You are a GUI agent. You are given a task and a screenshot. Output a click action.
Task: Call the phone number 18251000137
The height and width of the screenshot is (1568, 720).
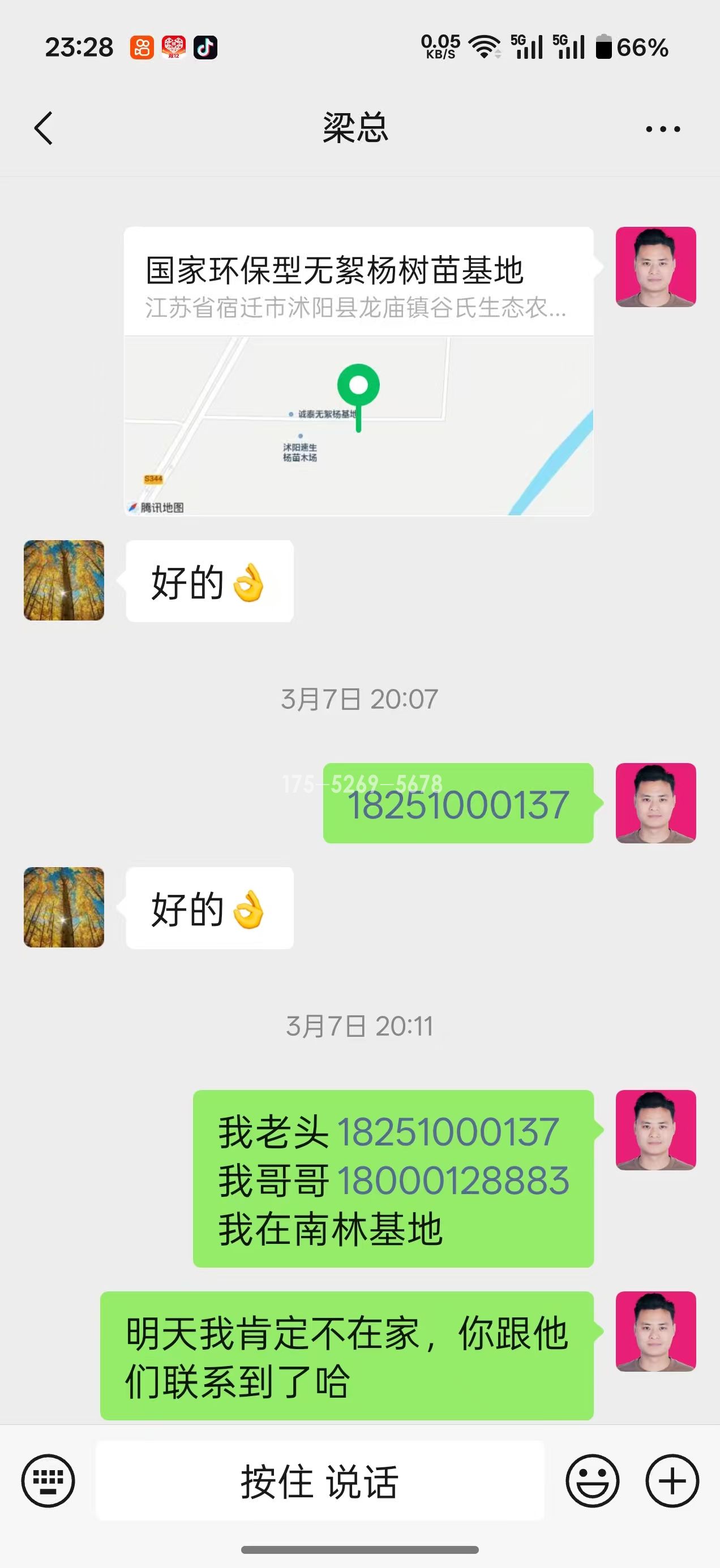pos(456,805)
